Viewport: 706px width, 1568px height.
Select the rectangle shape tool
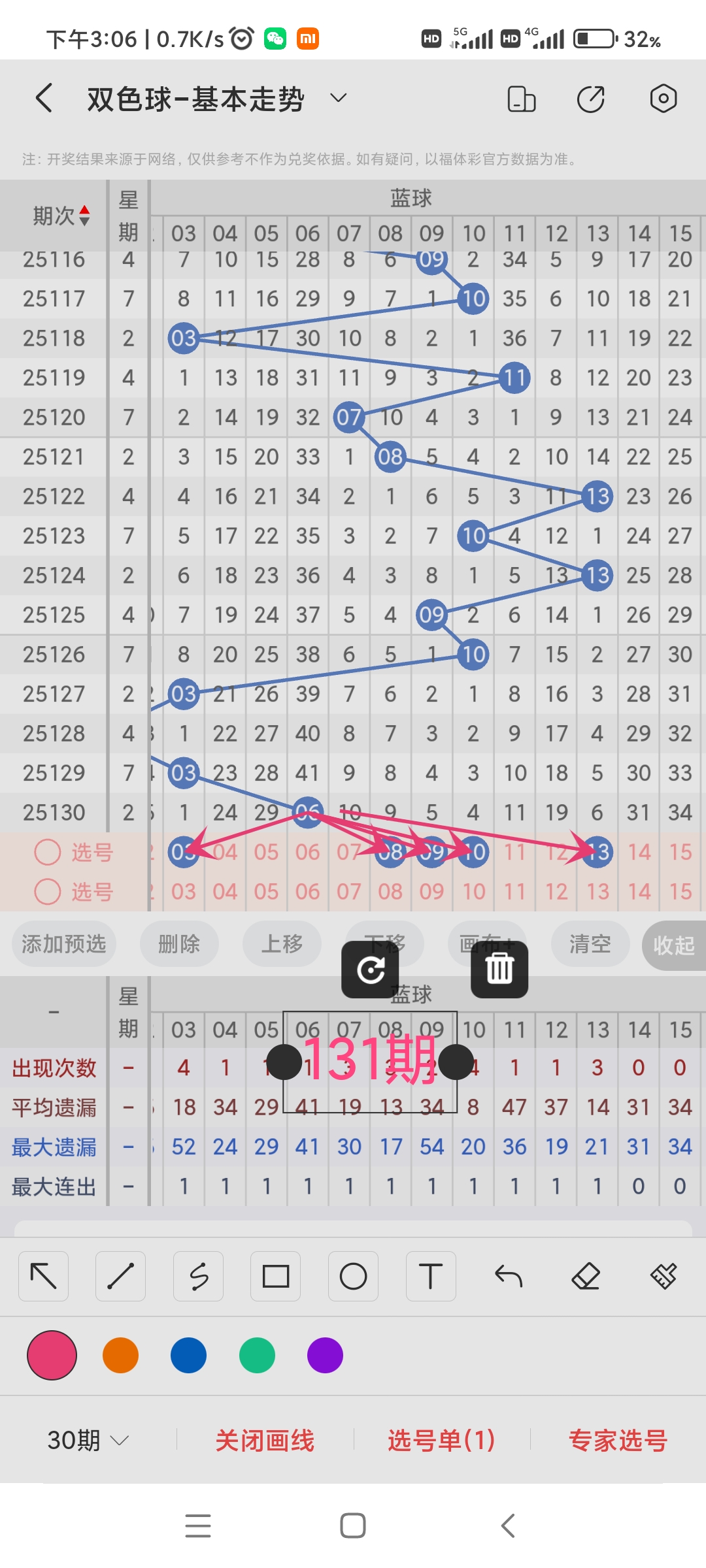click(275, 1275)
